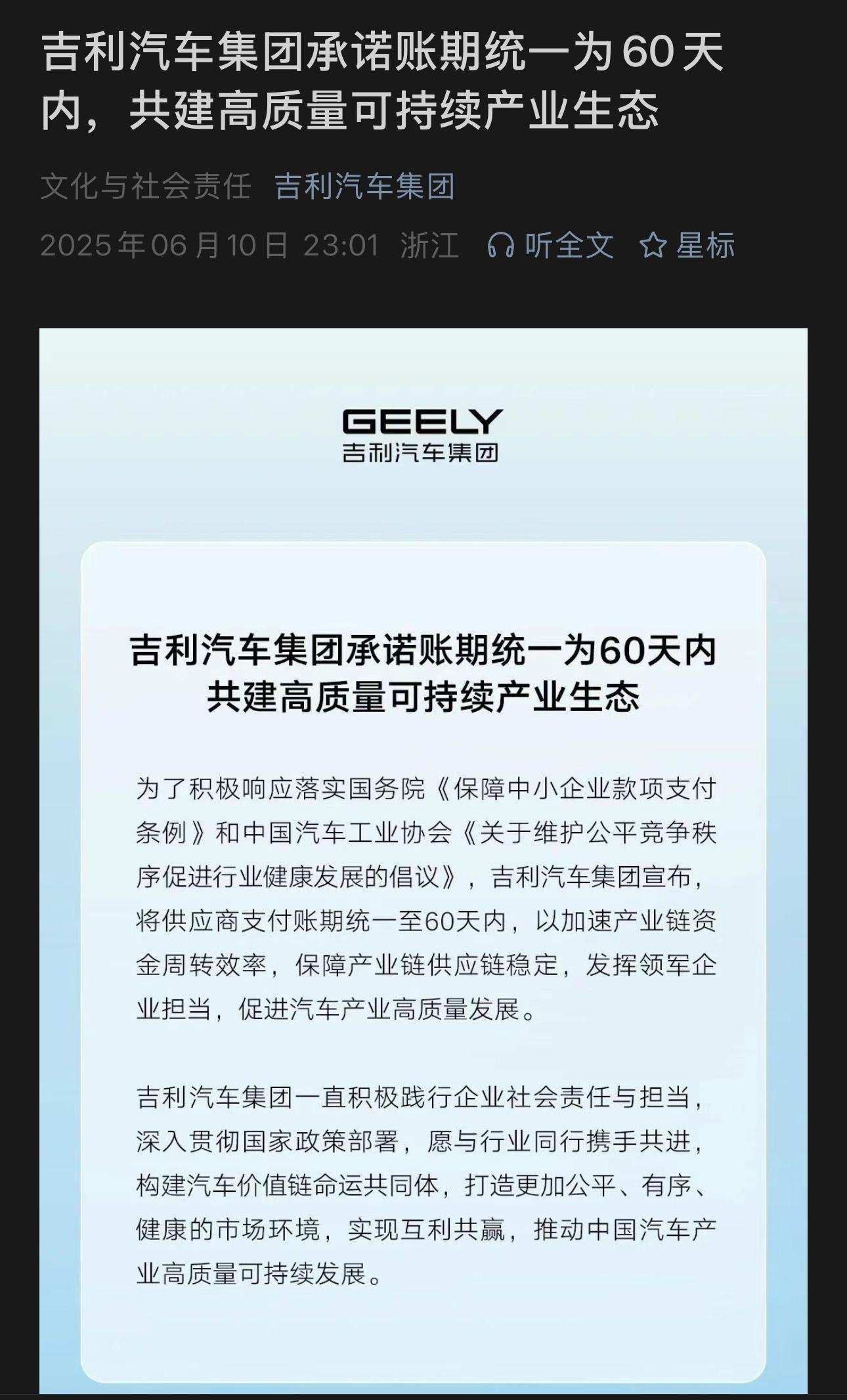Screen dimensions: 847x1400
Task: Open the 吉利汽车集团 account link
Action: (364, 186)
